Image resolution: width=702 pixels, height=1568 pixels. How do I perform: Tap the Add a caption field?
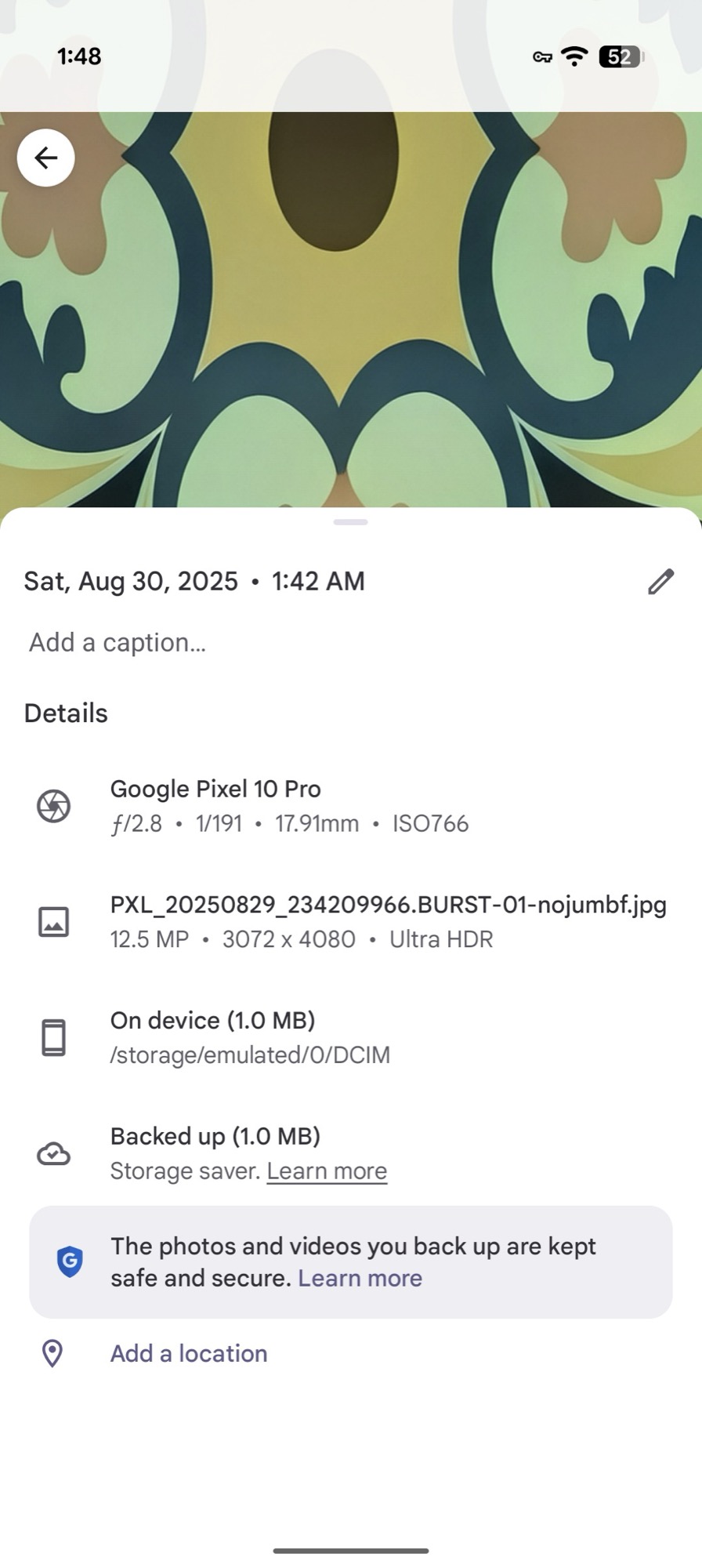pyautogui.click(x=118, y=643)
